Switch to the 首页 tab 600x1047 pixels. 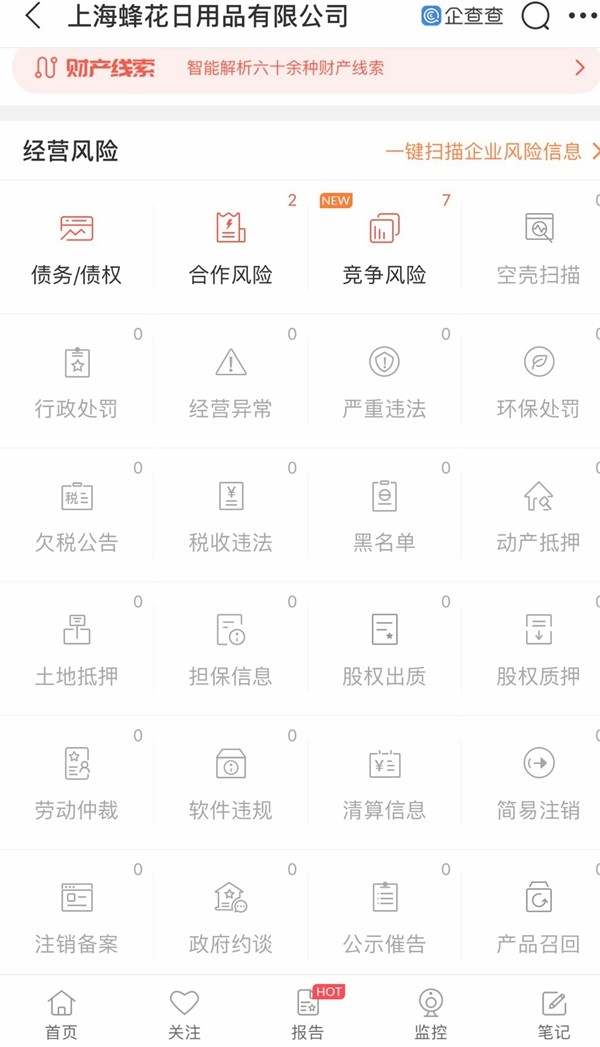coord(61,1014)
